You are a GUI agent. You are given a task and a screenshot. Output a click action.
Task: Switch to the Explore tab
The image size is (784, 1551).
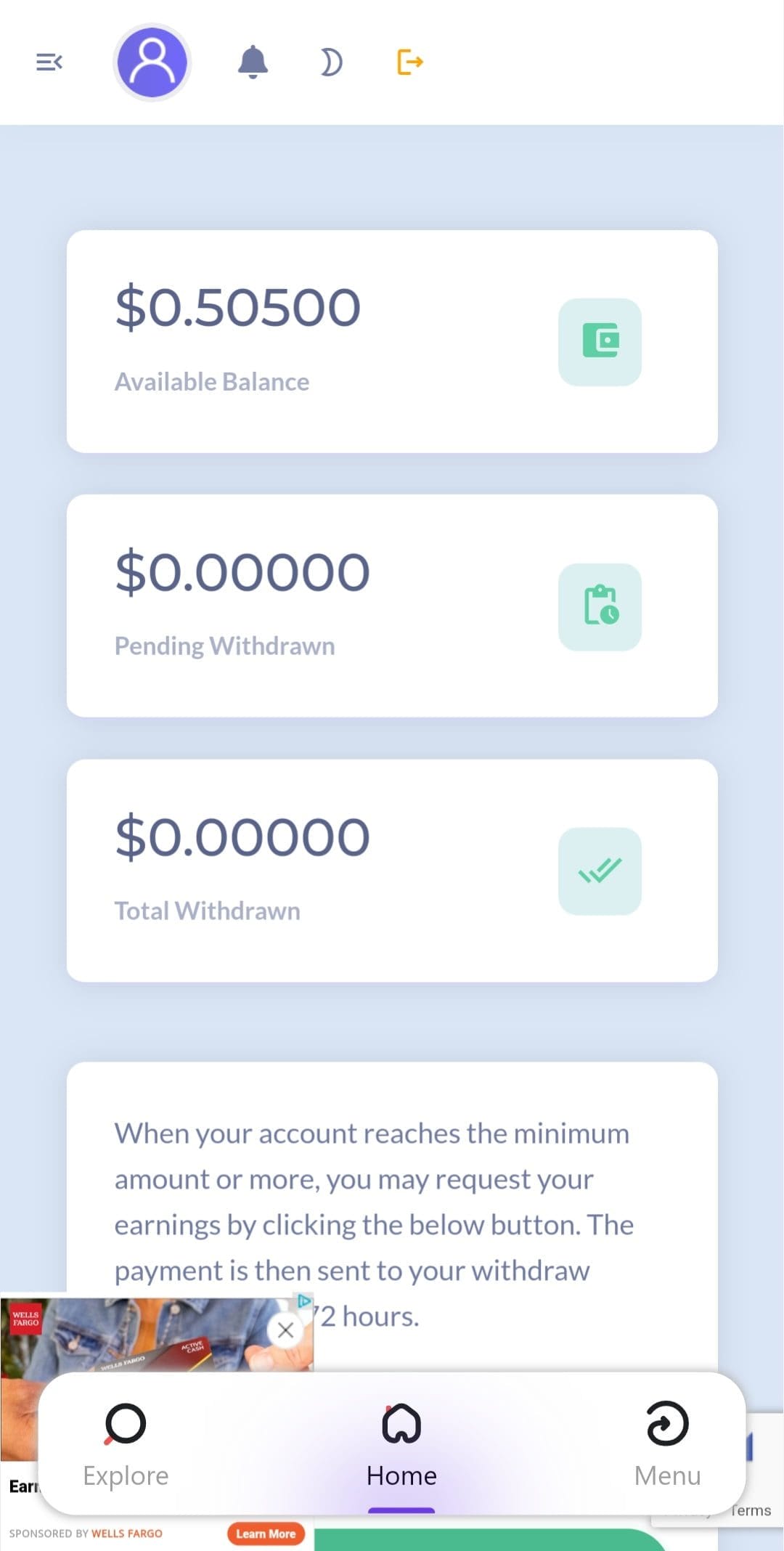coord(126,1444)
